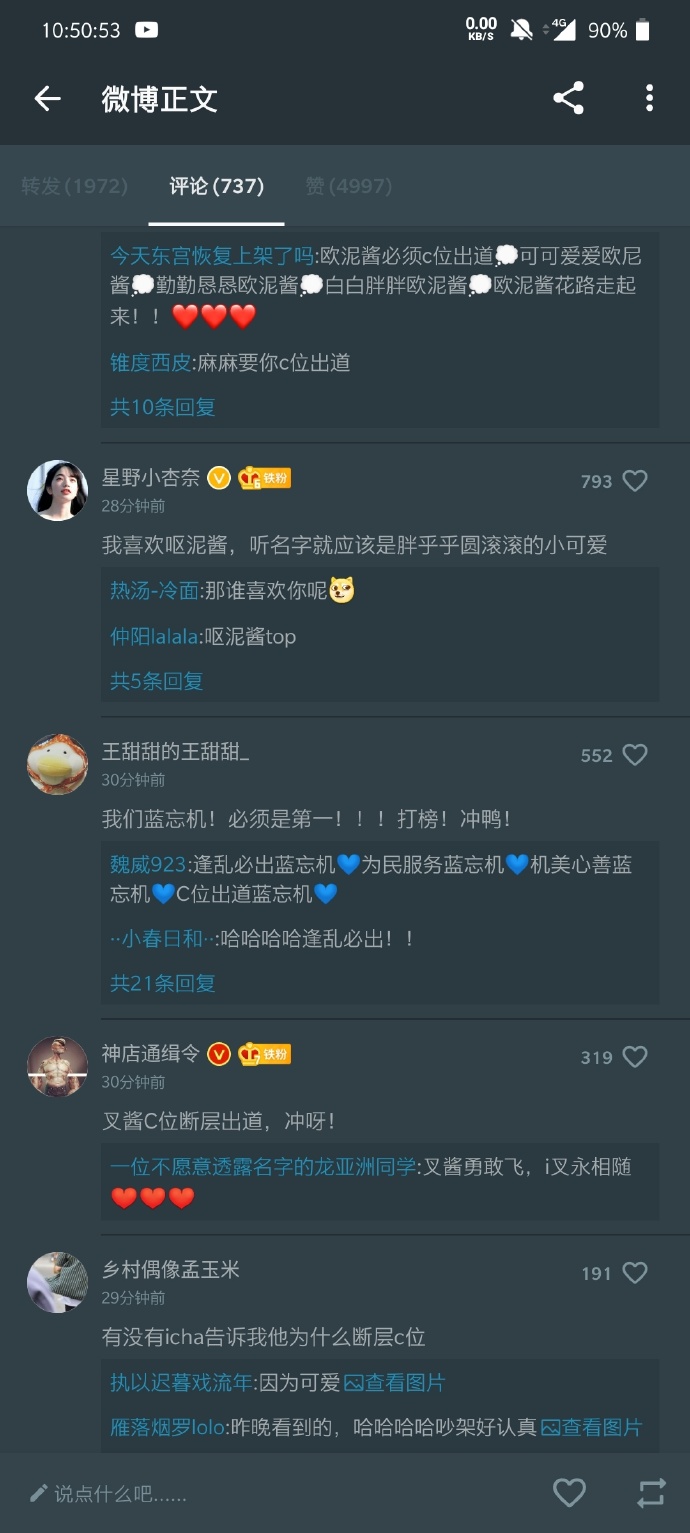Repost using the bottom retweet icon
690x1533 pixels.
click(651, 1494)
